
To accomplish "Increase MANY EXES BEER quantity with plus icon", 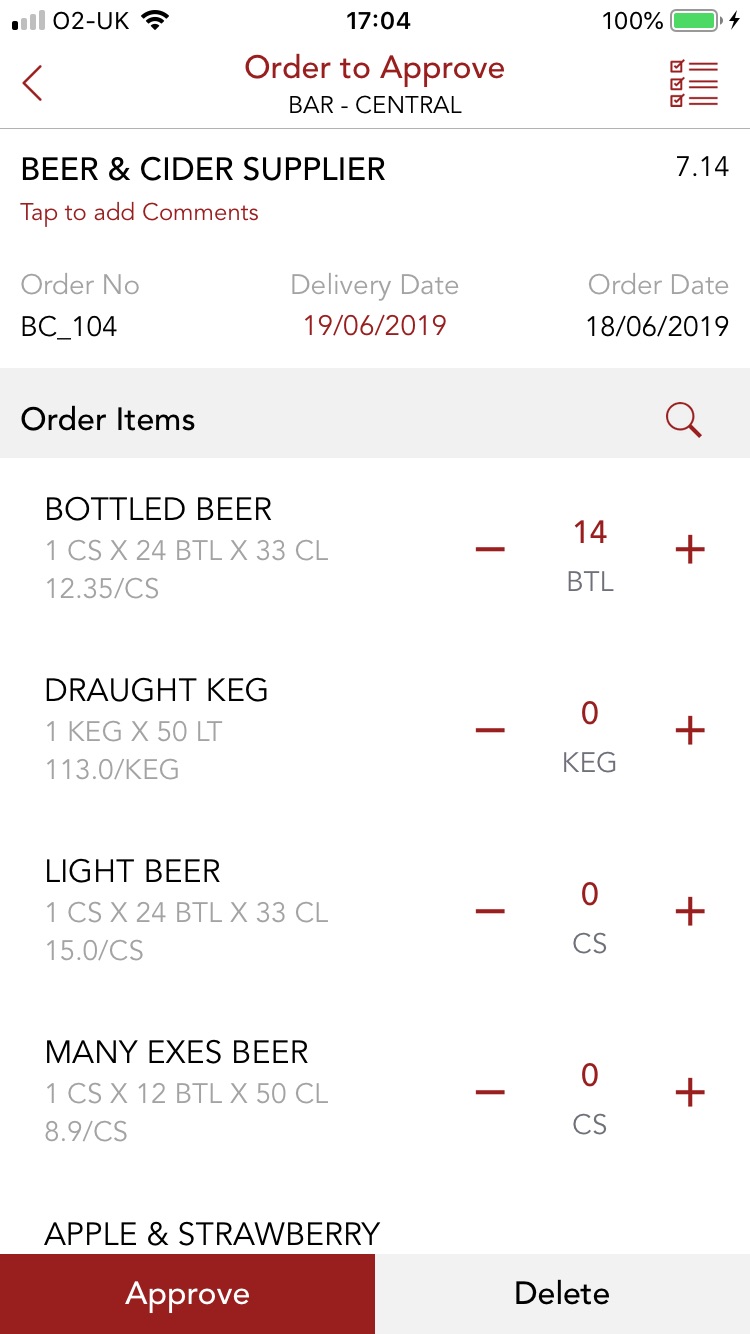I will [x=688, y=1092].
